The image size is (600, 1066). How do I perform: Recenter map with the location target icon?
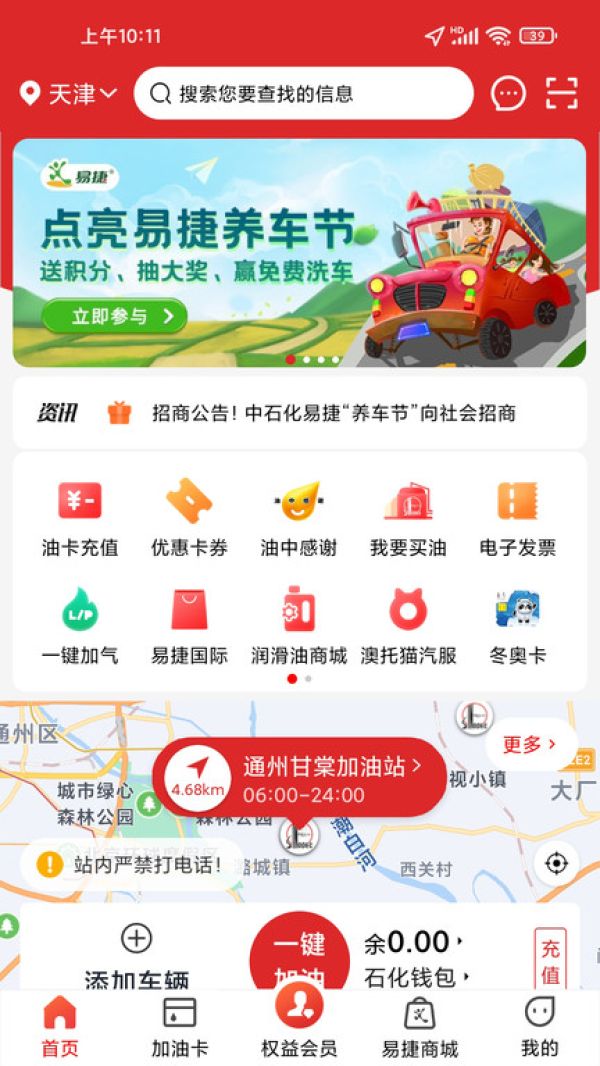(556, 863)
